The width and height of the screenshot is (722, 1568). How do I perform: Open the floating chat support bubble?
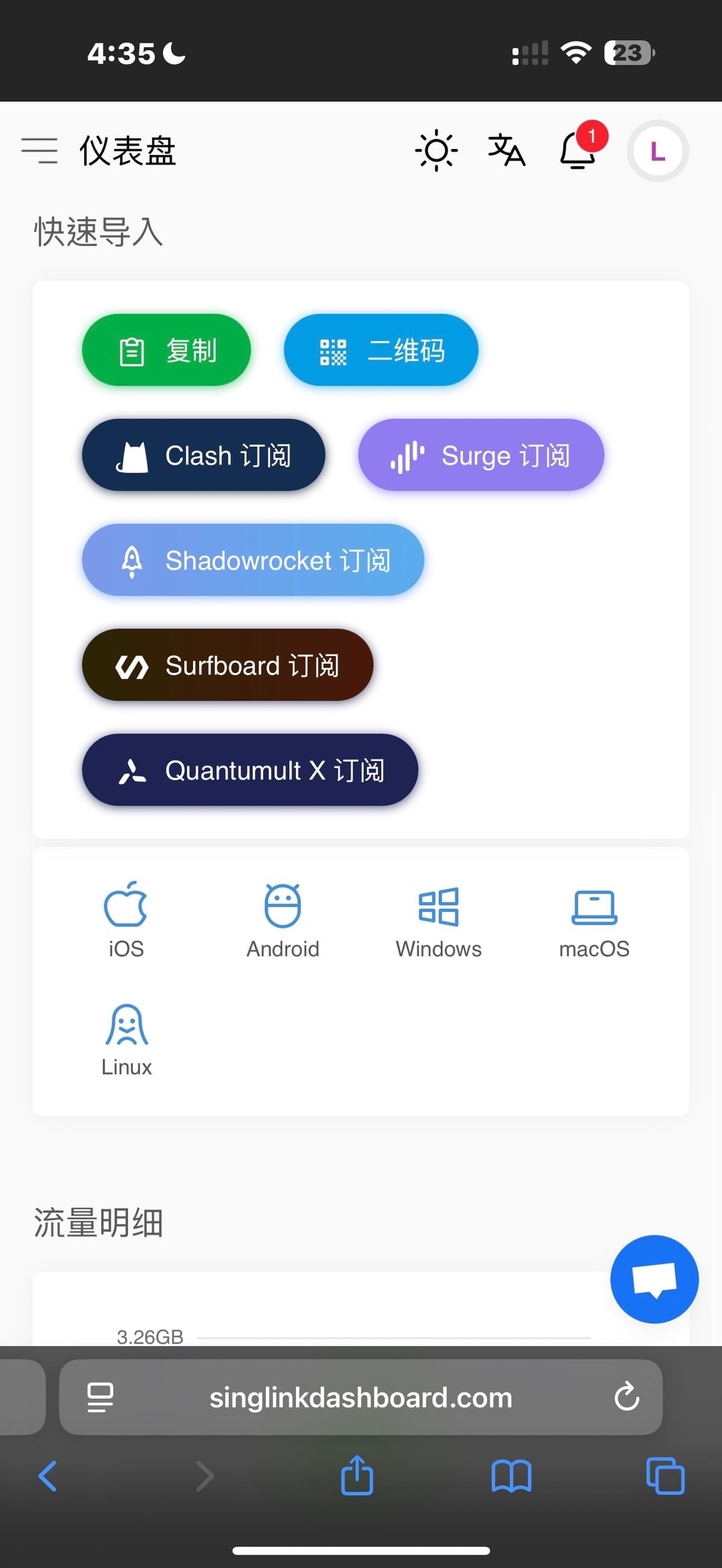coord(654,1278)
